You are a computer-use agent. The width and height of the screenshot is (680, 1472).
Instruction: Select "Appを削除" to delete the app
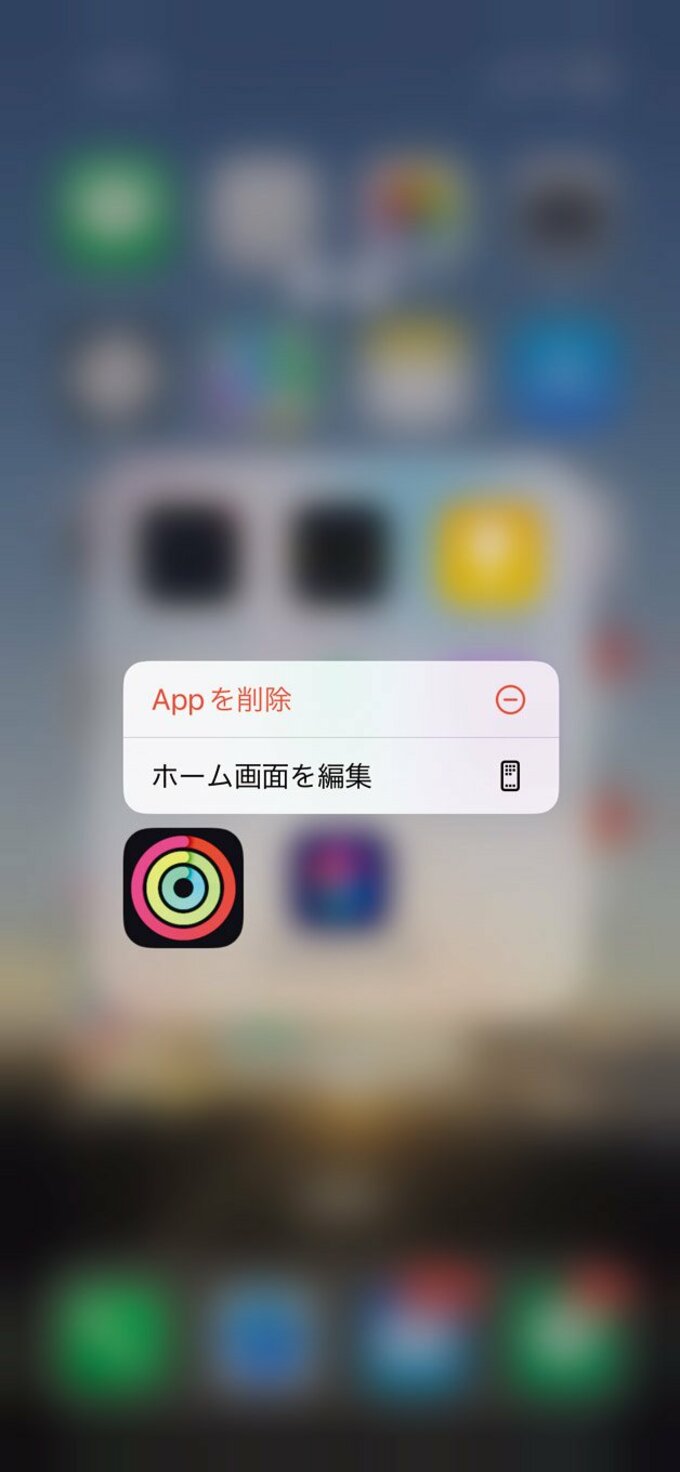coord(340,700)
